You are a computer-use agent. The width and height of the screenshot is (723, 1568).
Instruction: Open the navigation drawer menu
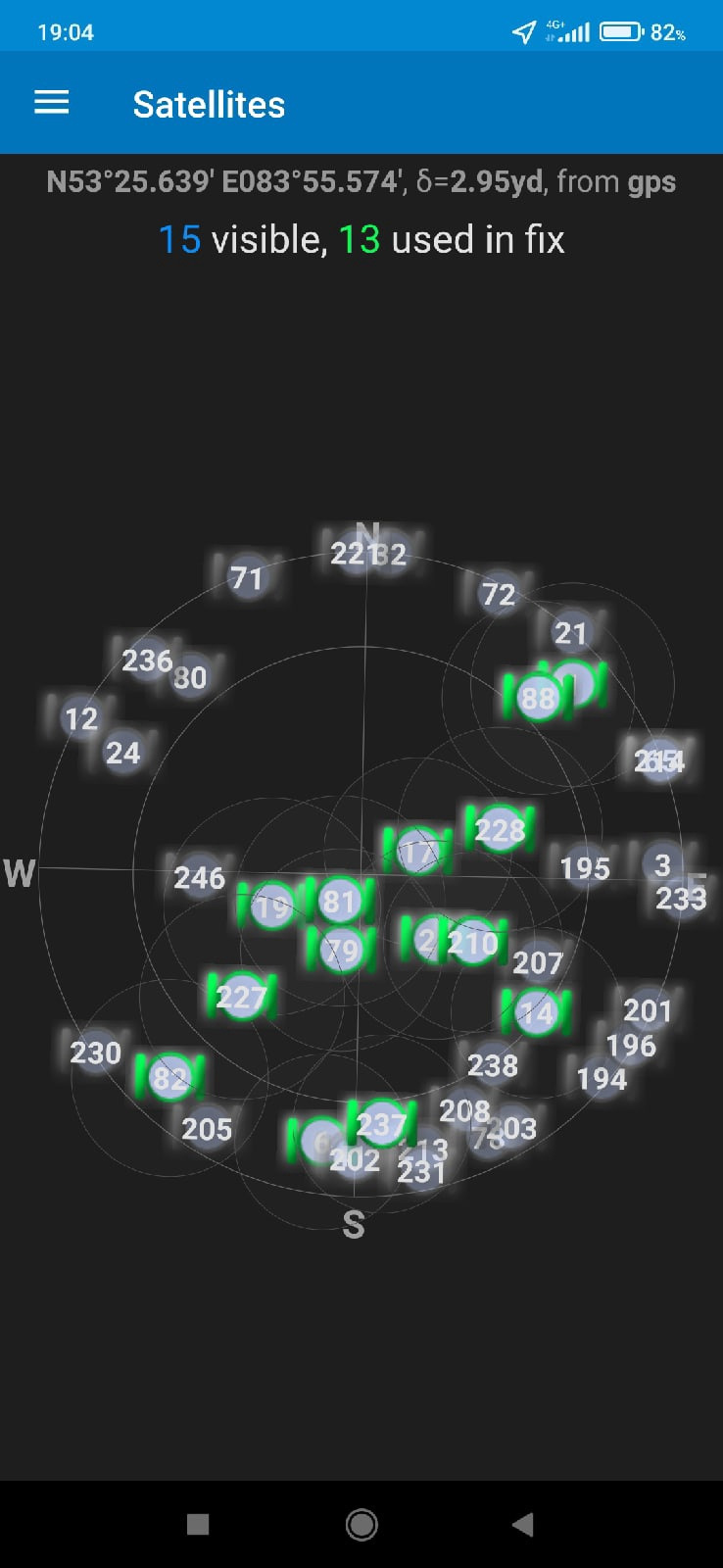point(52,103)
